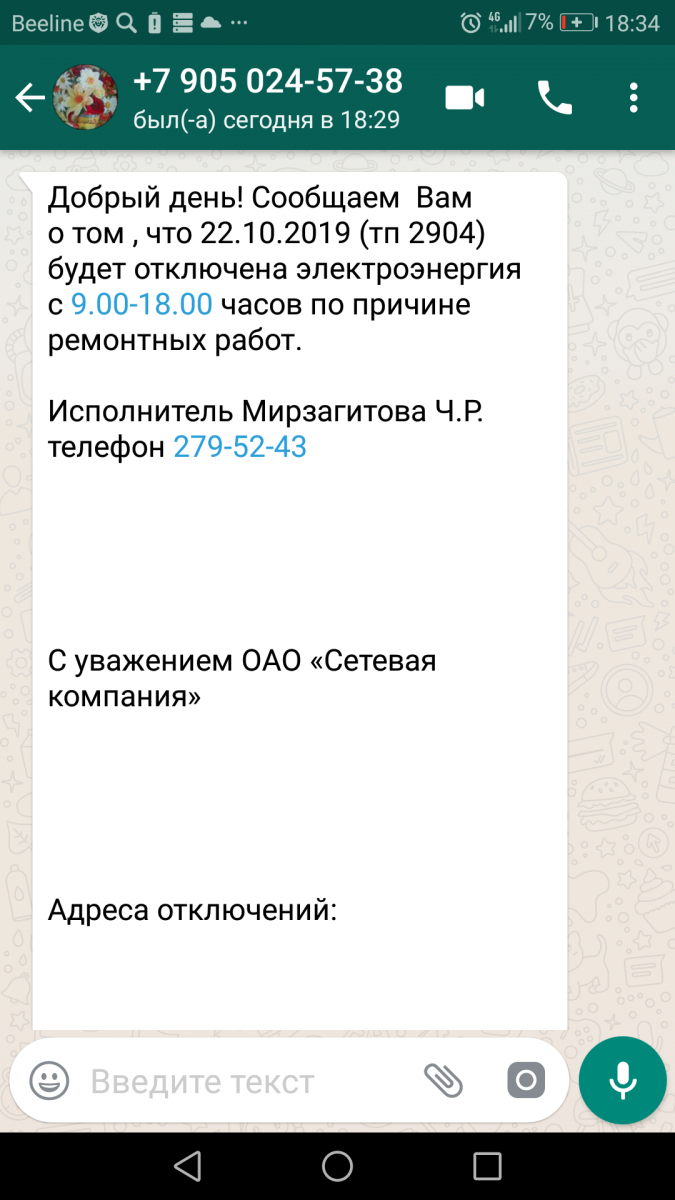Image resolution: width=675 pixels, height=1200 pixels.
Task: Tap the microphone voice message button
Action: pos(623,1080)
